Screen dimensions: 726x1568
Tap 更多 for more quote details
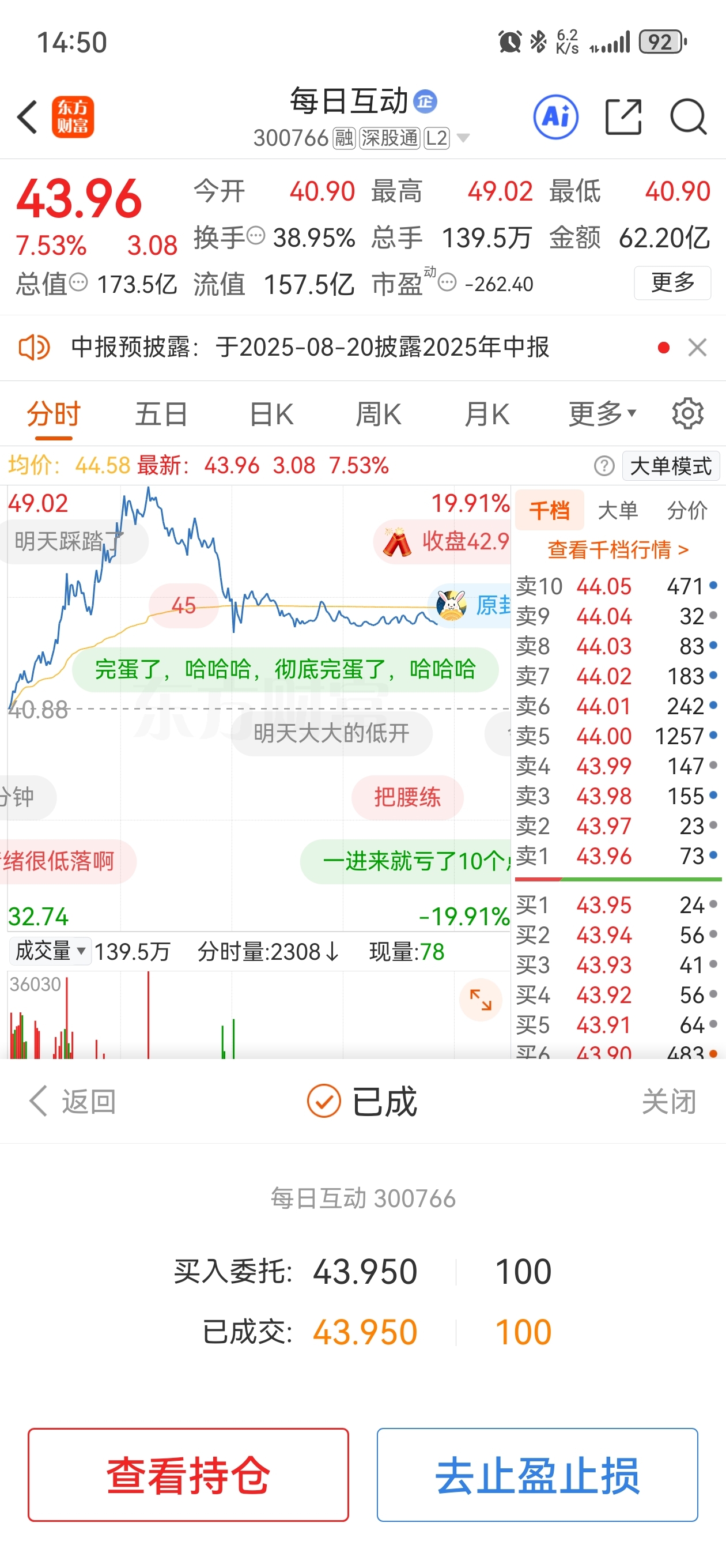[672, 282]
